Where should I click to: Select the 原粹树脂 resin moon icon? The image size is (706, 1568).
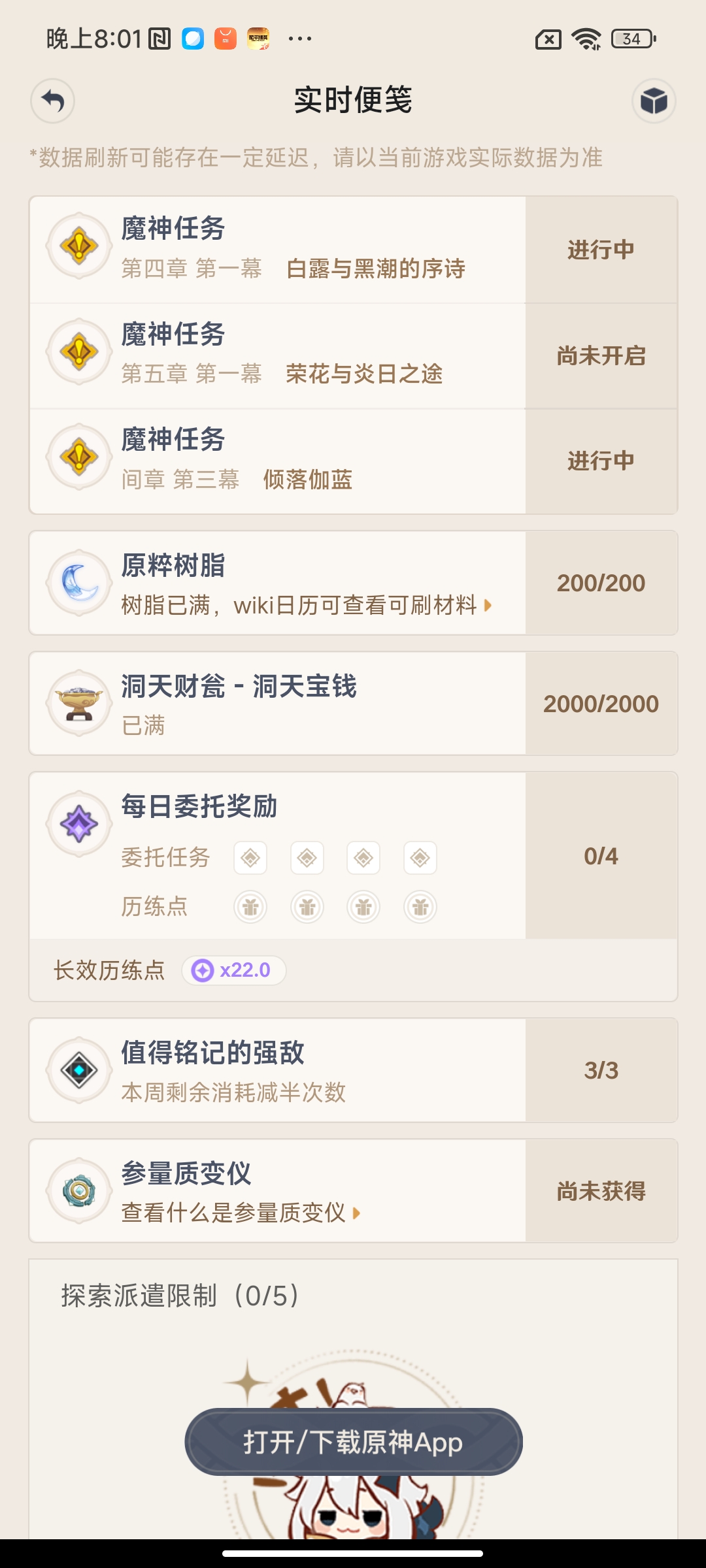pos(78,583)
